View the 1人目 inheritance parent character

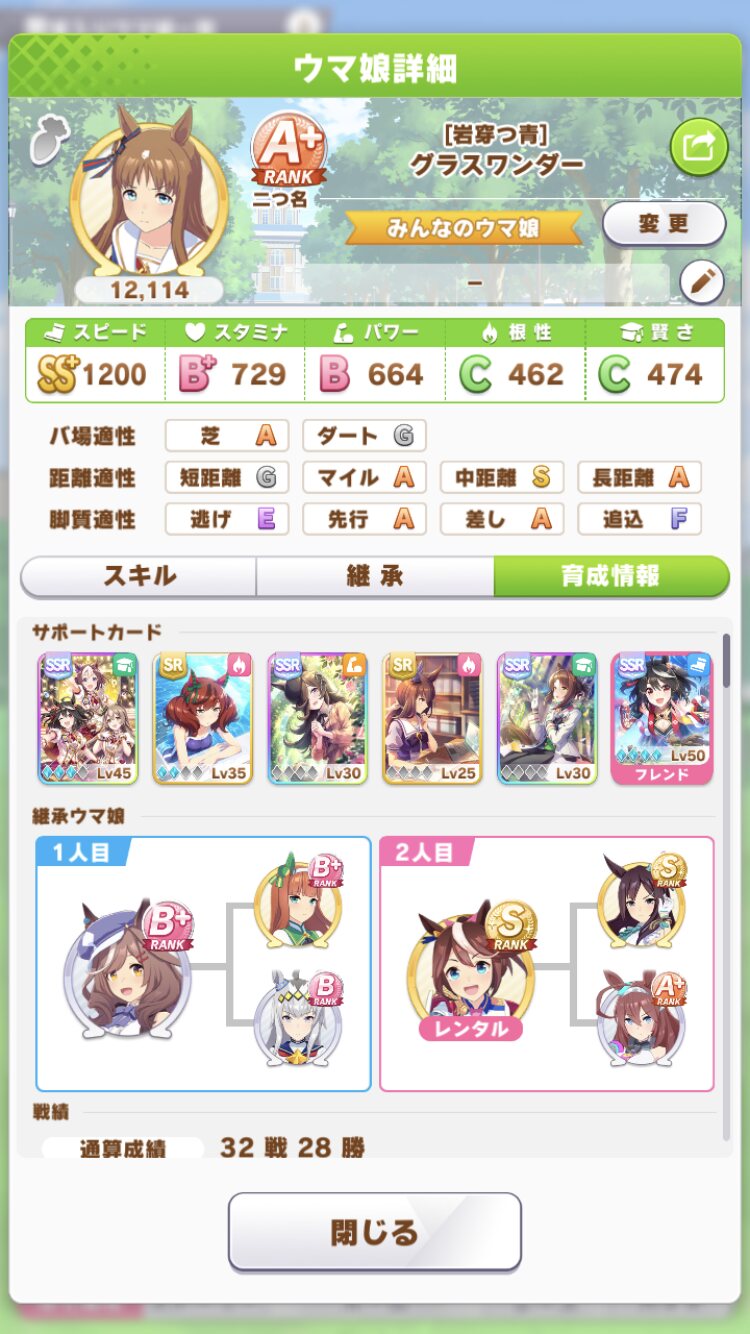click(x=125, y=970)
